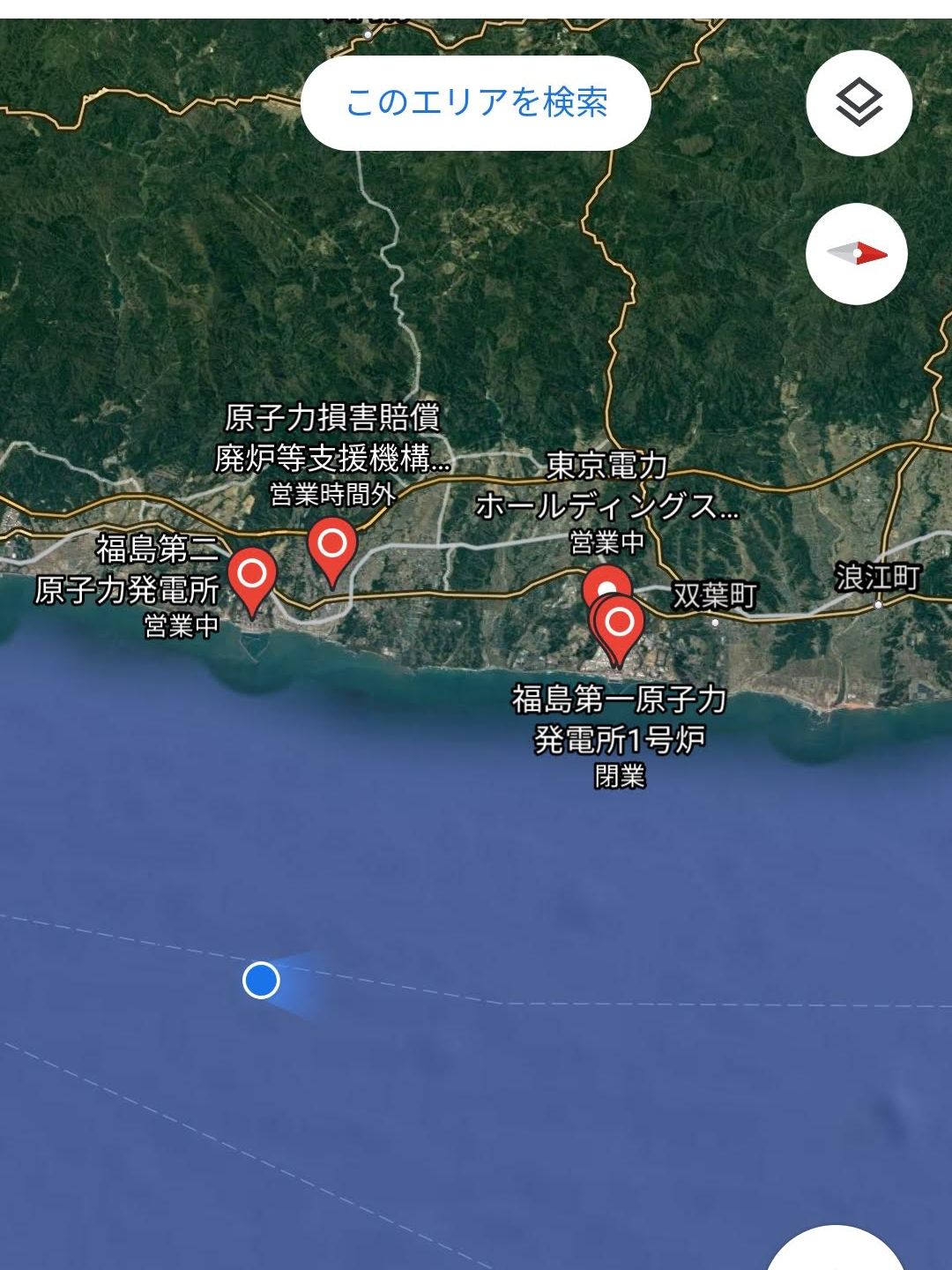The width and height of the screenshot is (952, 1270).
Task: Select the 東京電力ホールディングス map pin
Action: click(x=606, y=584)
